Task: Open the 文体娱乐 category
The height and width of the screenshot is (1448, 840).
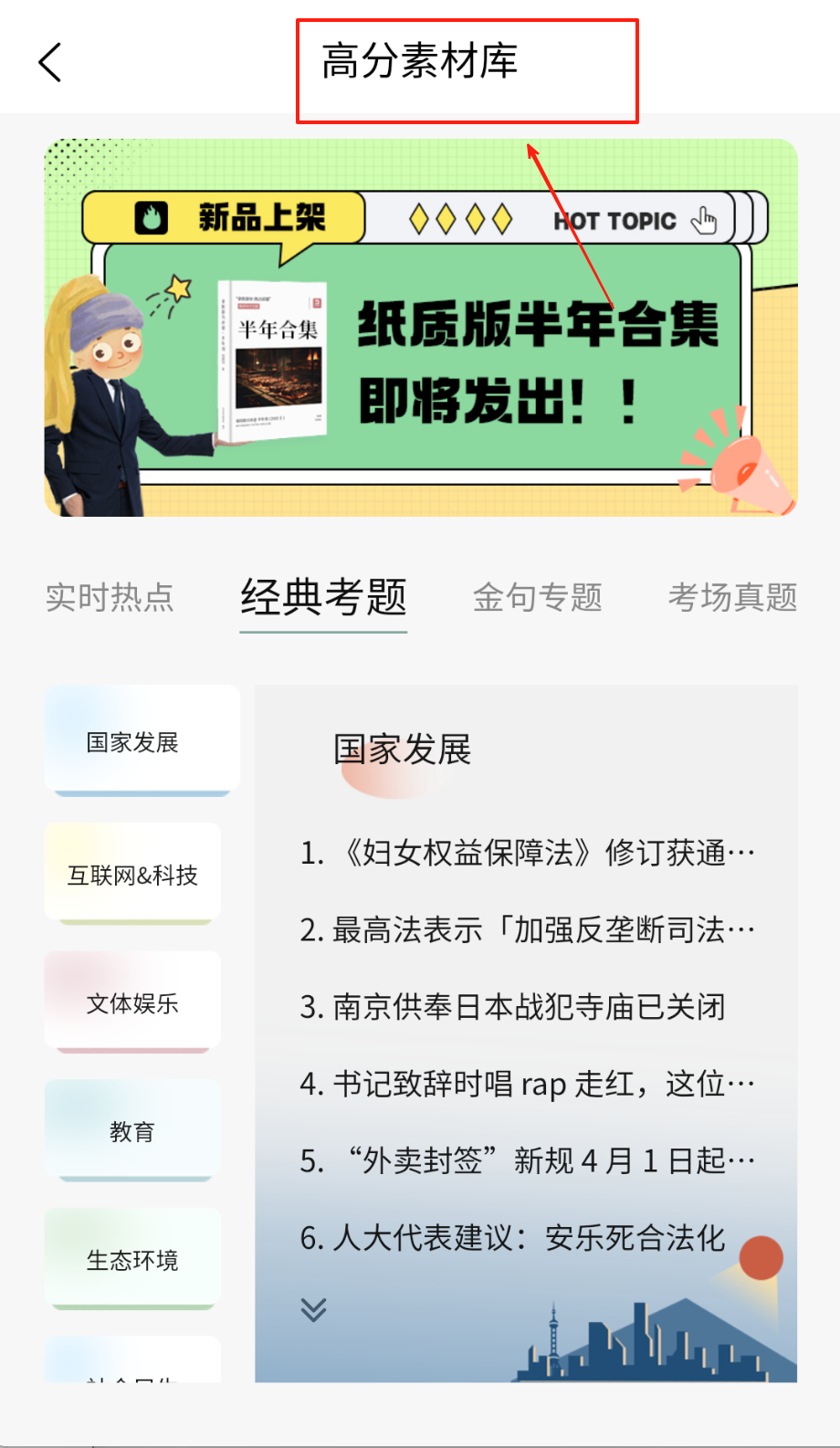Action: click(133, 1002)
